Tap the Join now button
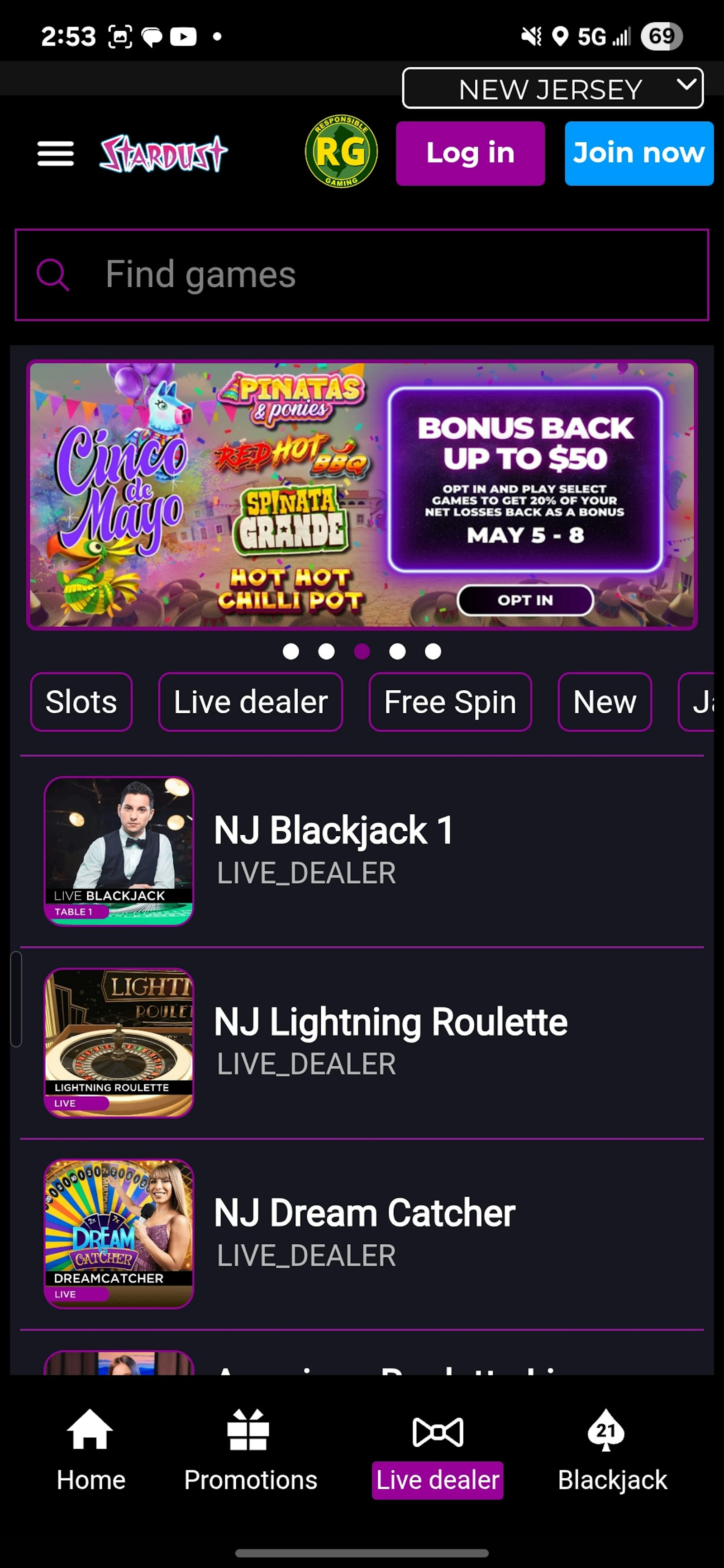Viewport: 724px width, 1568px height. 638,153
